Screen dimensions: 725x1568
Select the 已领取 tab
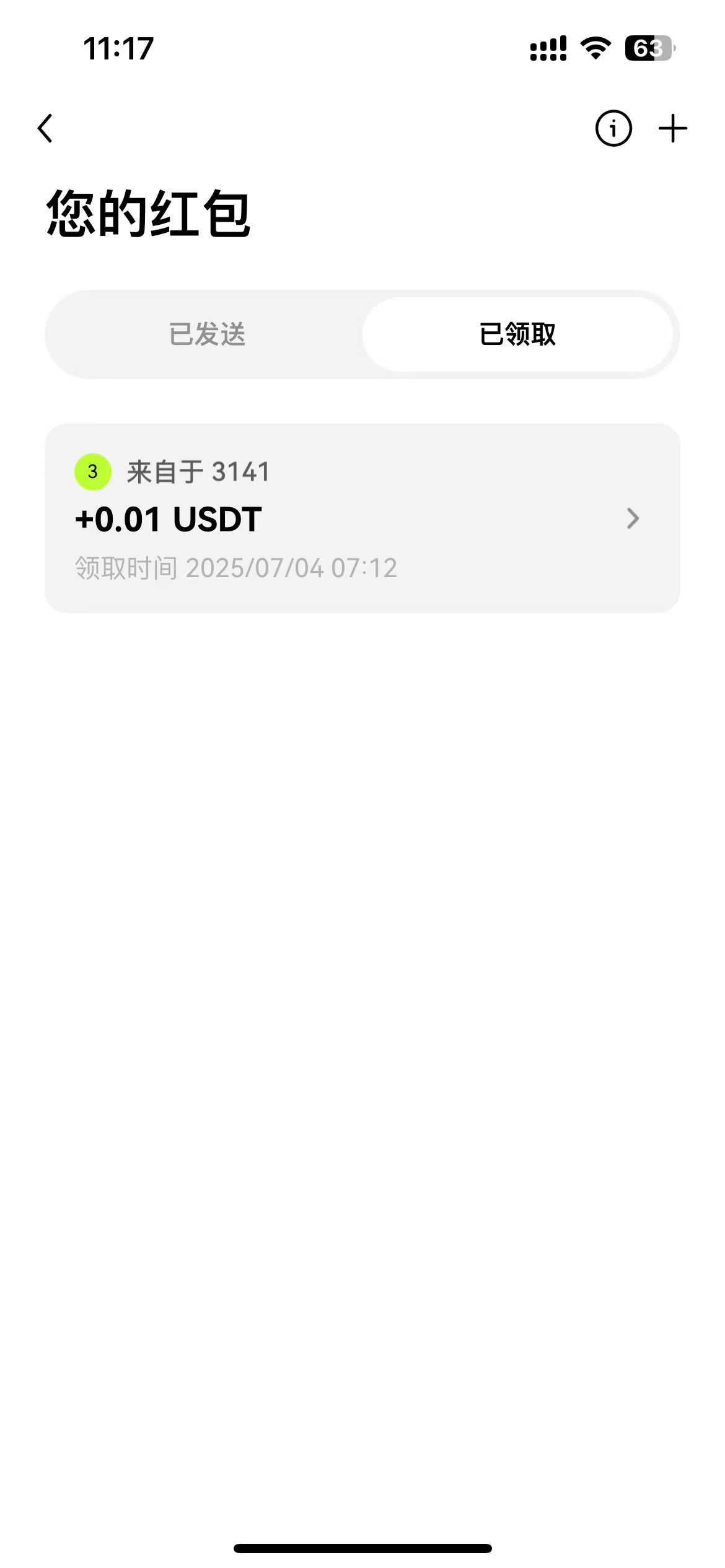[x=517, y=334]
